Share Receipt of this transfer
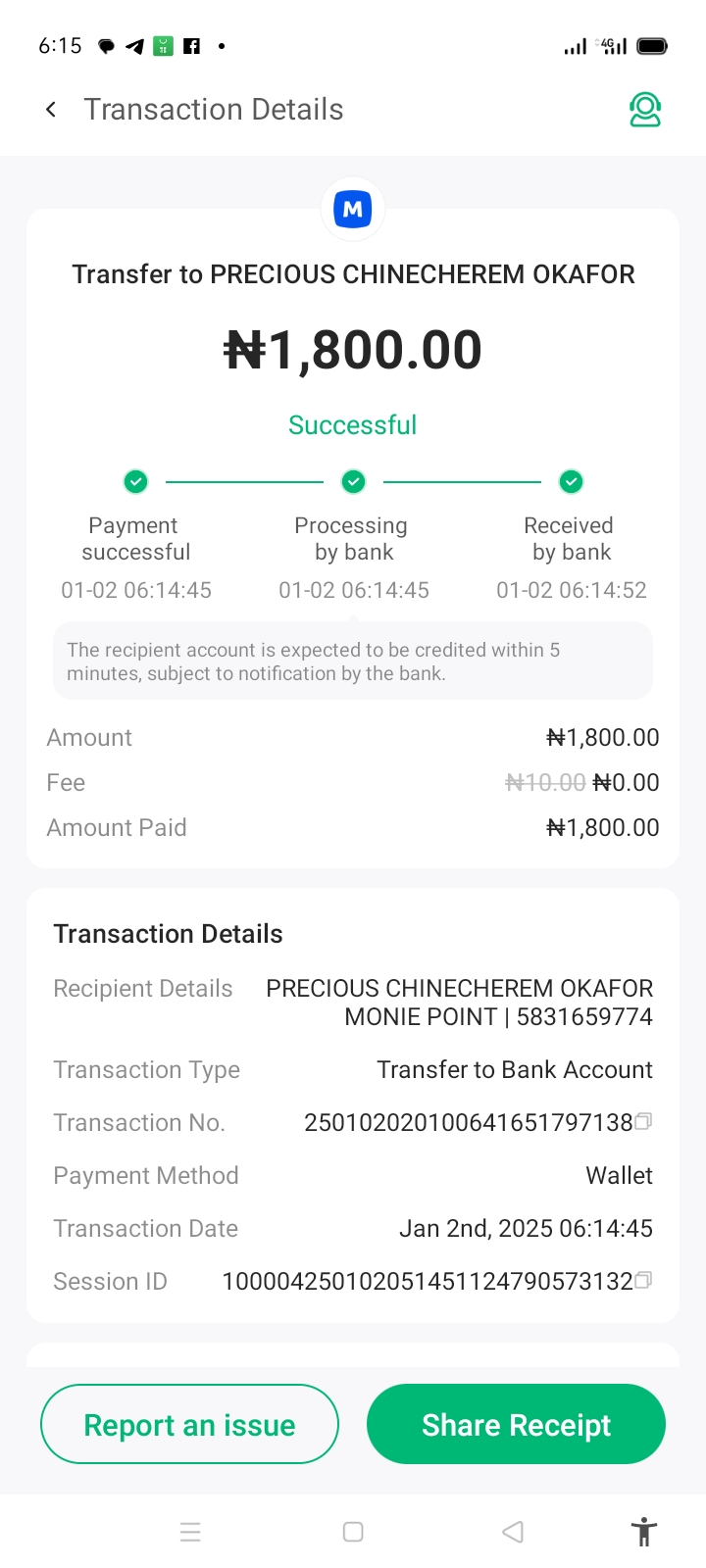The width and height of the screenshot is (706, 1568). (516, 1424)
